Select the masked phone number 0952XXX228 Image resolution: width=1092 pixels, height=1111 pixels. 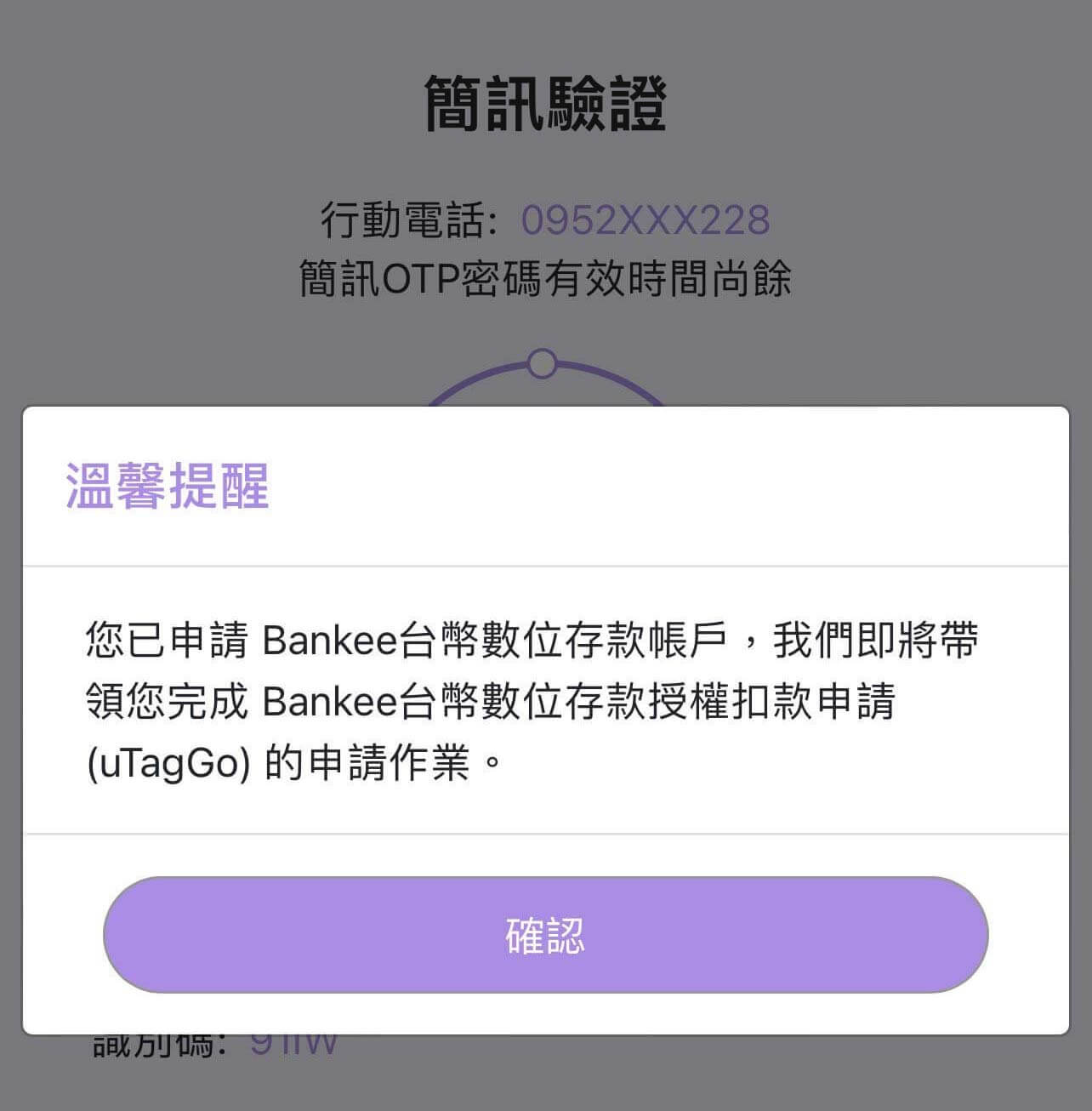pos(645,219)
